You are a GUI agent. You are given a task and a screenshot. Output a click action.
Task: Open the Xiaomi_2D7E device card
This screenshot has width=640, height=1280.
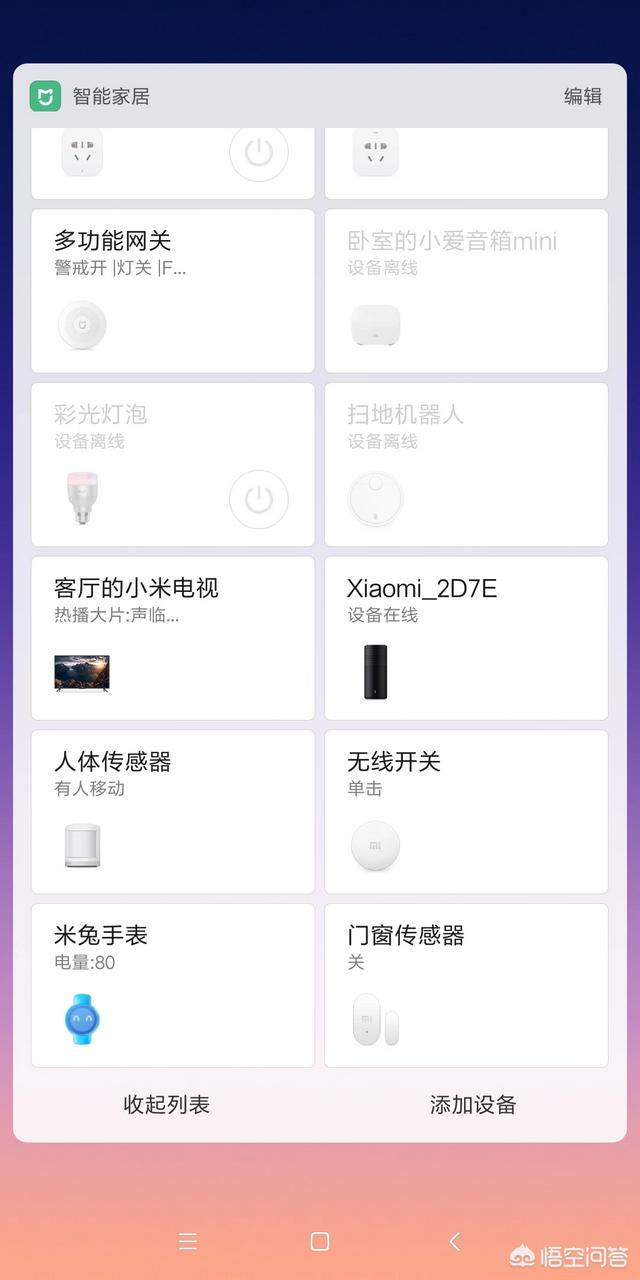(x=466, y=637)
